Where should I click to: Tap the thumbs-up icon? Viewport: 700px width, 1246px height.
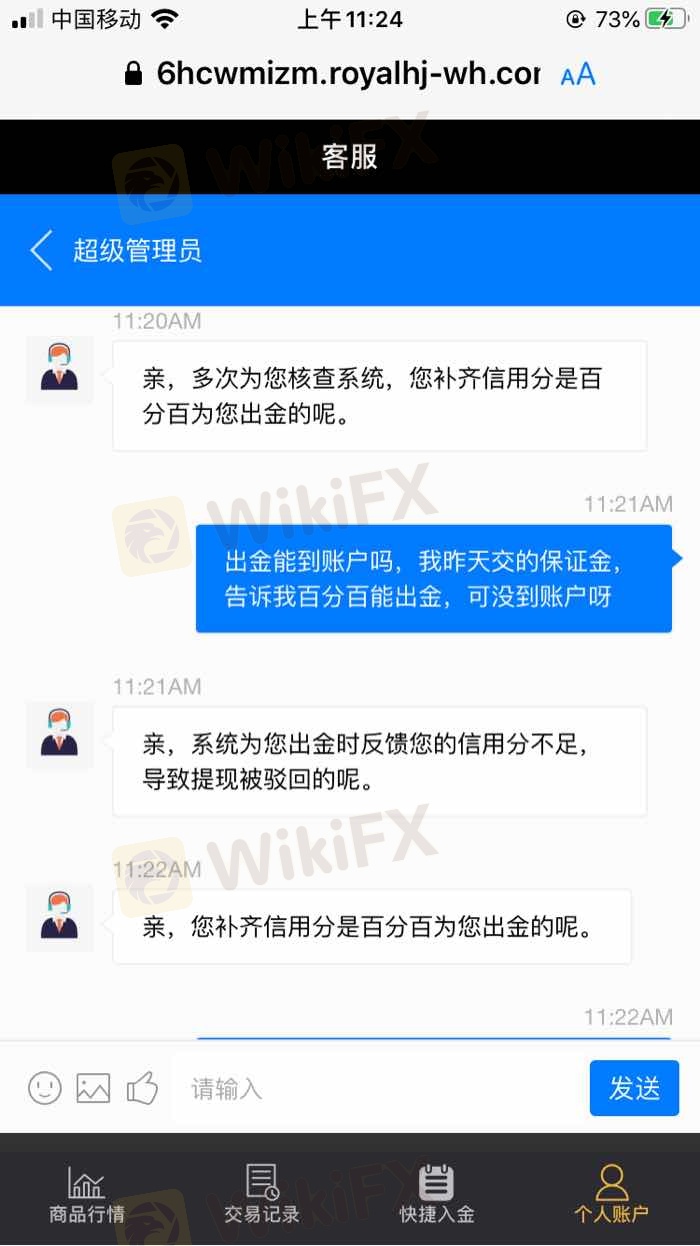(142, 1088)
